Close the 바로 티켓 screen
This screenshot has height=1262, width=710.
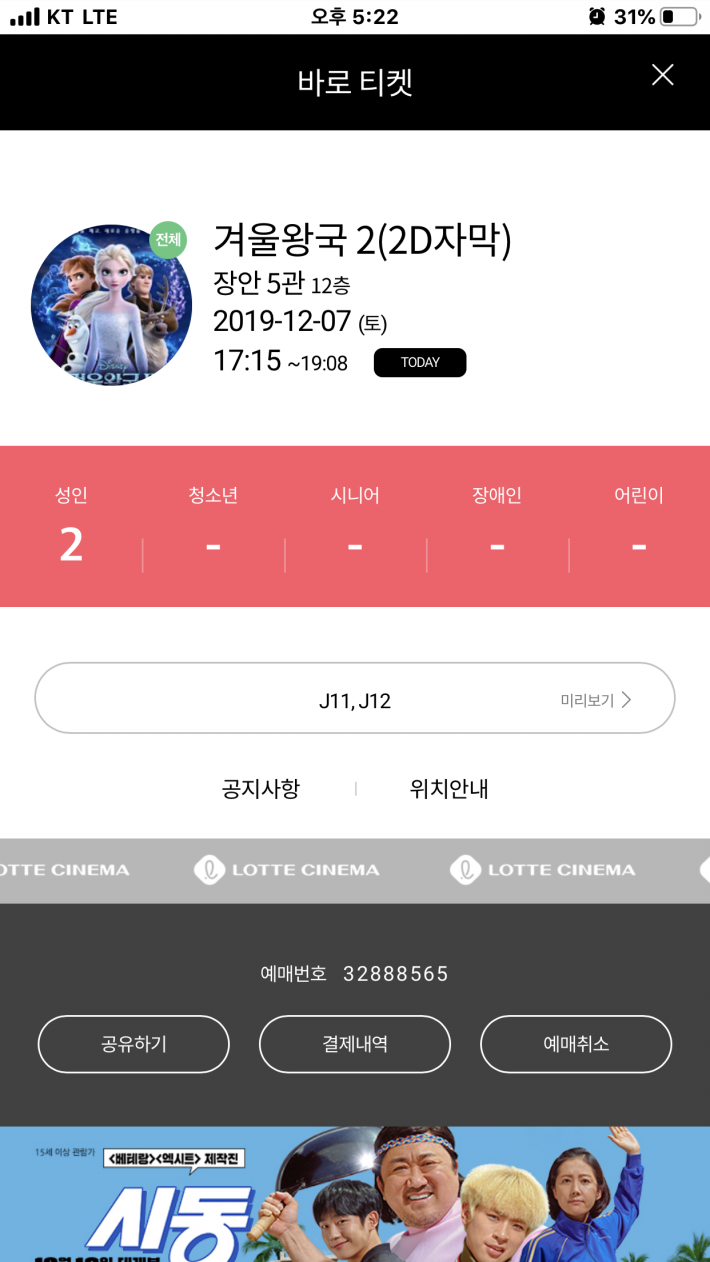click(662, 76)
